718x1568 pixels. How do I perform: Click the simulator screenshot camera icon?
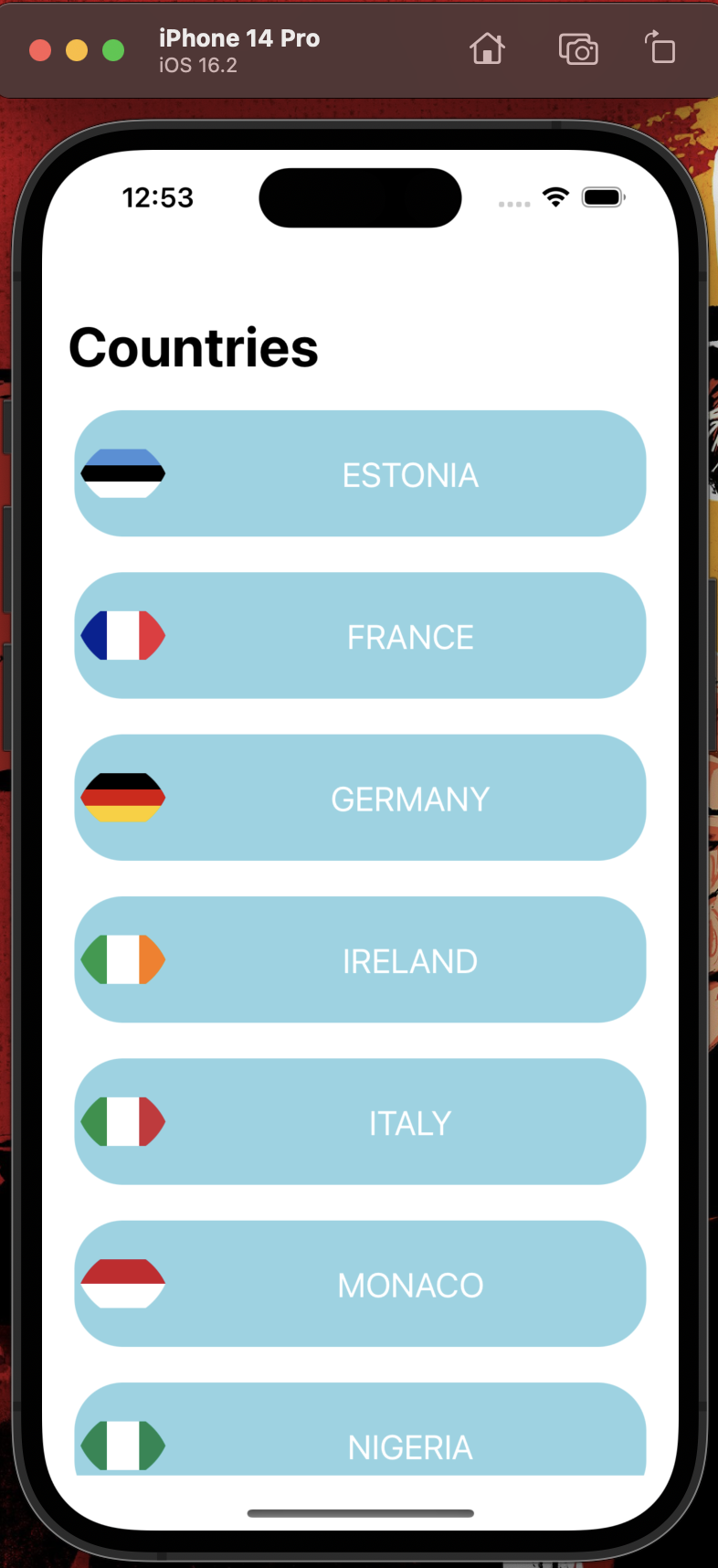coord(578,48)
